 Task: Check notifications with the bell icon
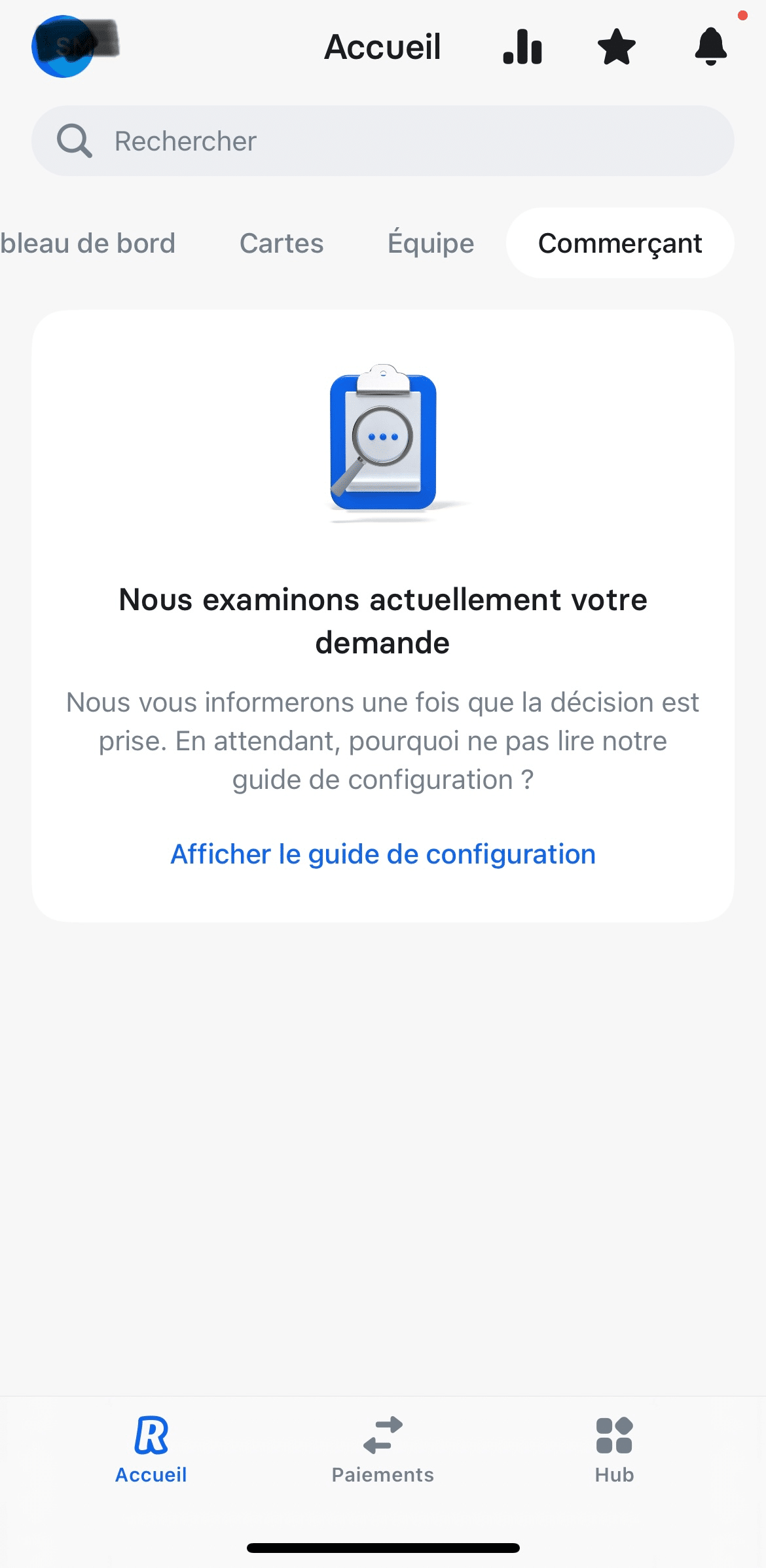(710, 47)
